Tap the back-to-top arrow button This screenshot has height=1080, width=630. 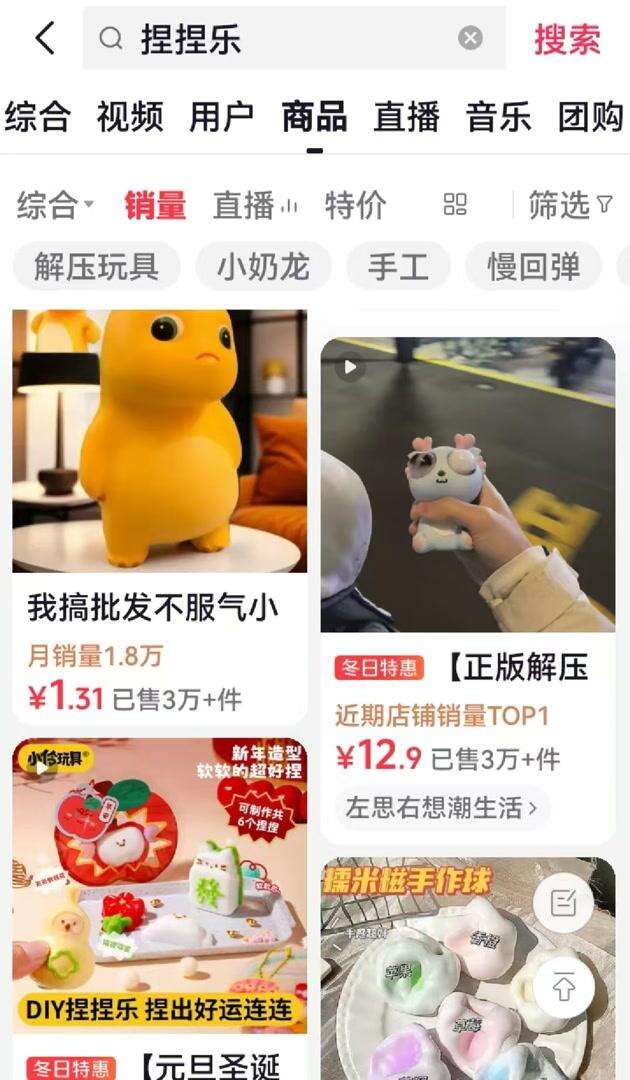point(563,988)
